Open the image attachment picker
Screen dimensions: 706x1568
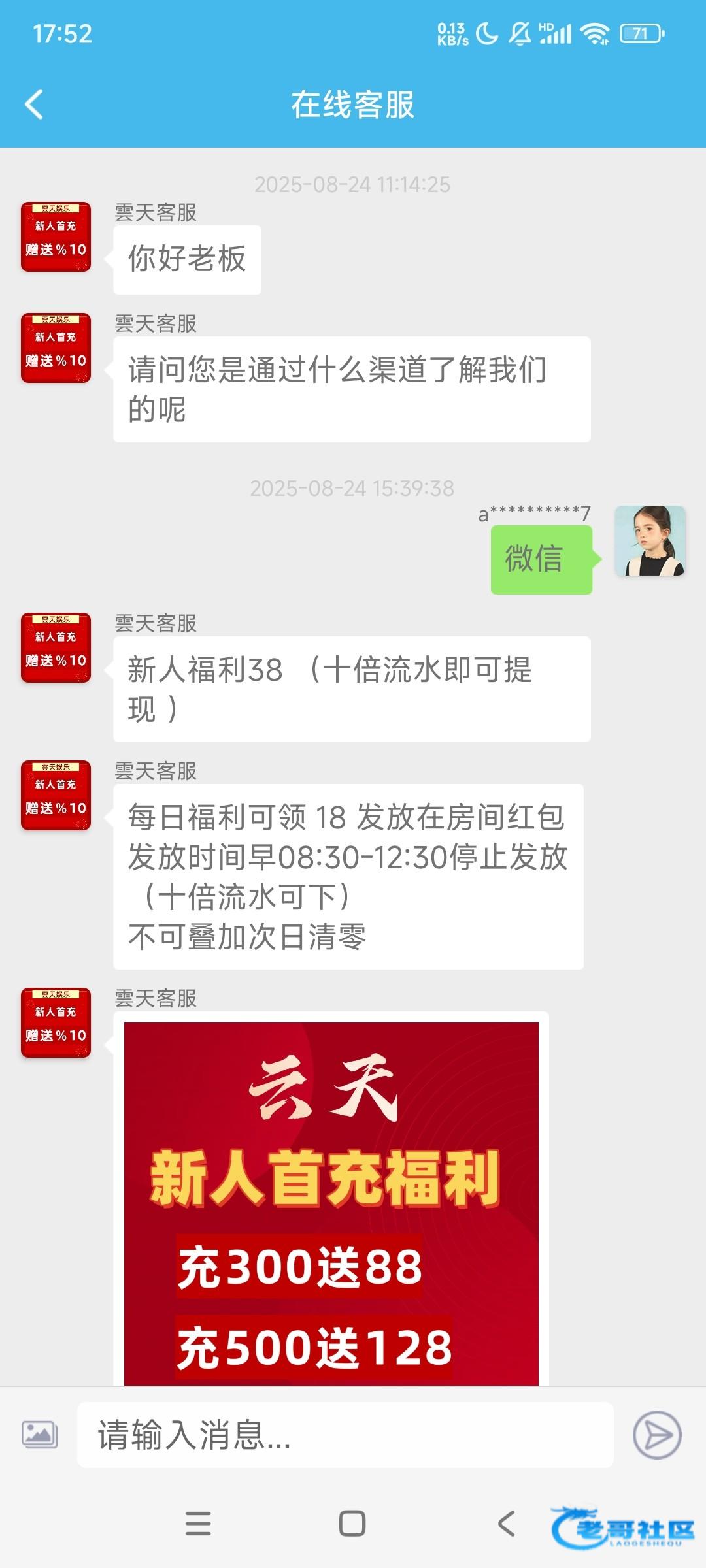(39, 1435)
